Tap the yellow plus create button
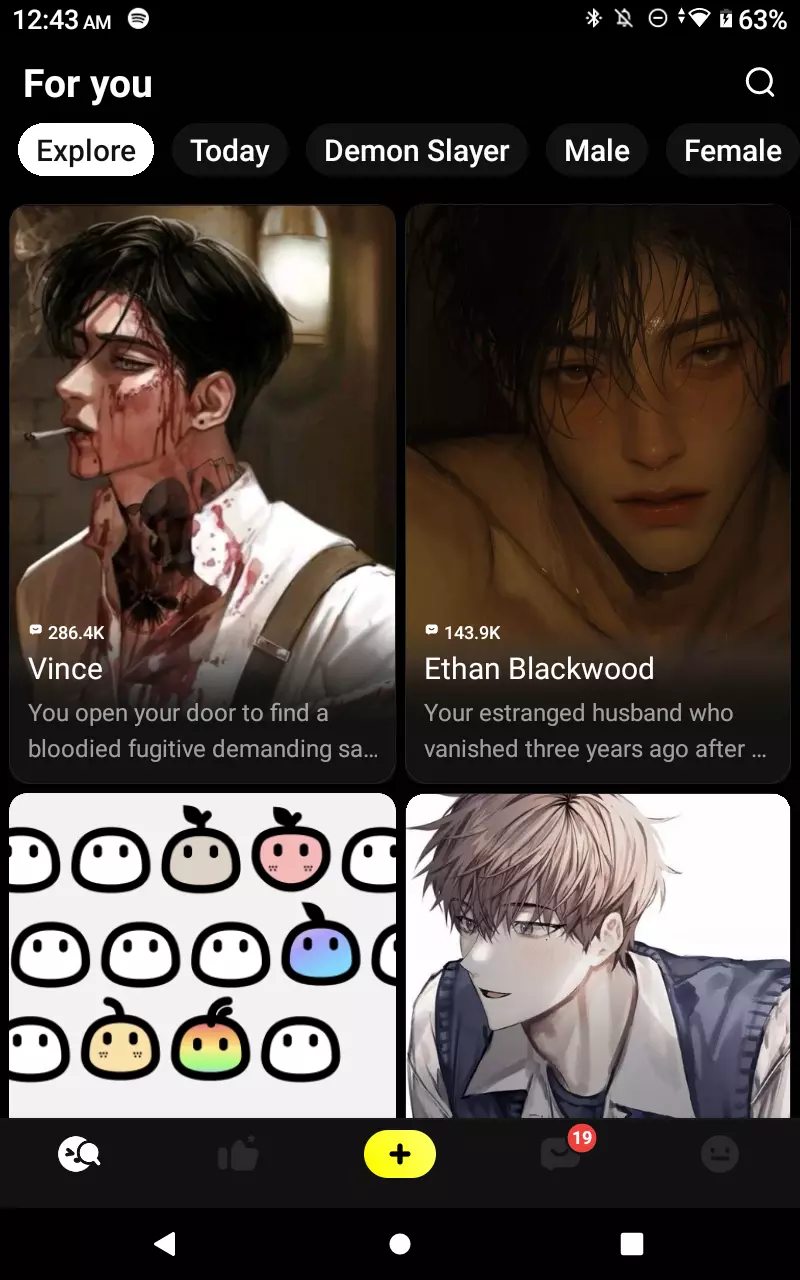This screenshot has width=800, height=1280. pos(400,1155)
